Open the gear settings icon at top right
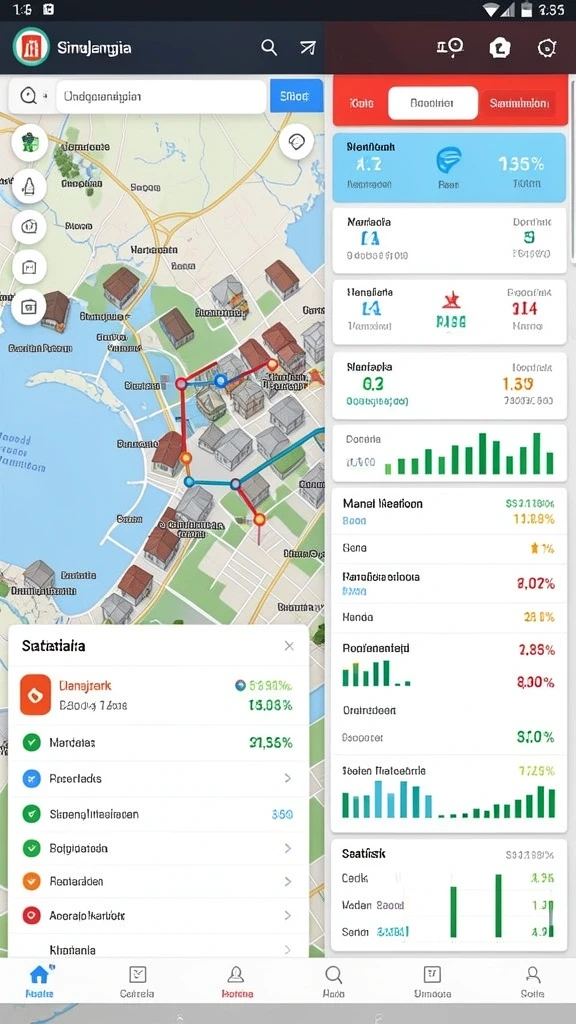The image size is (576, 1024). click(x=546, y=47)
